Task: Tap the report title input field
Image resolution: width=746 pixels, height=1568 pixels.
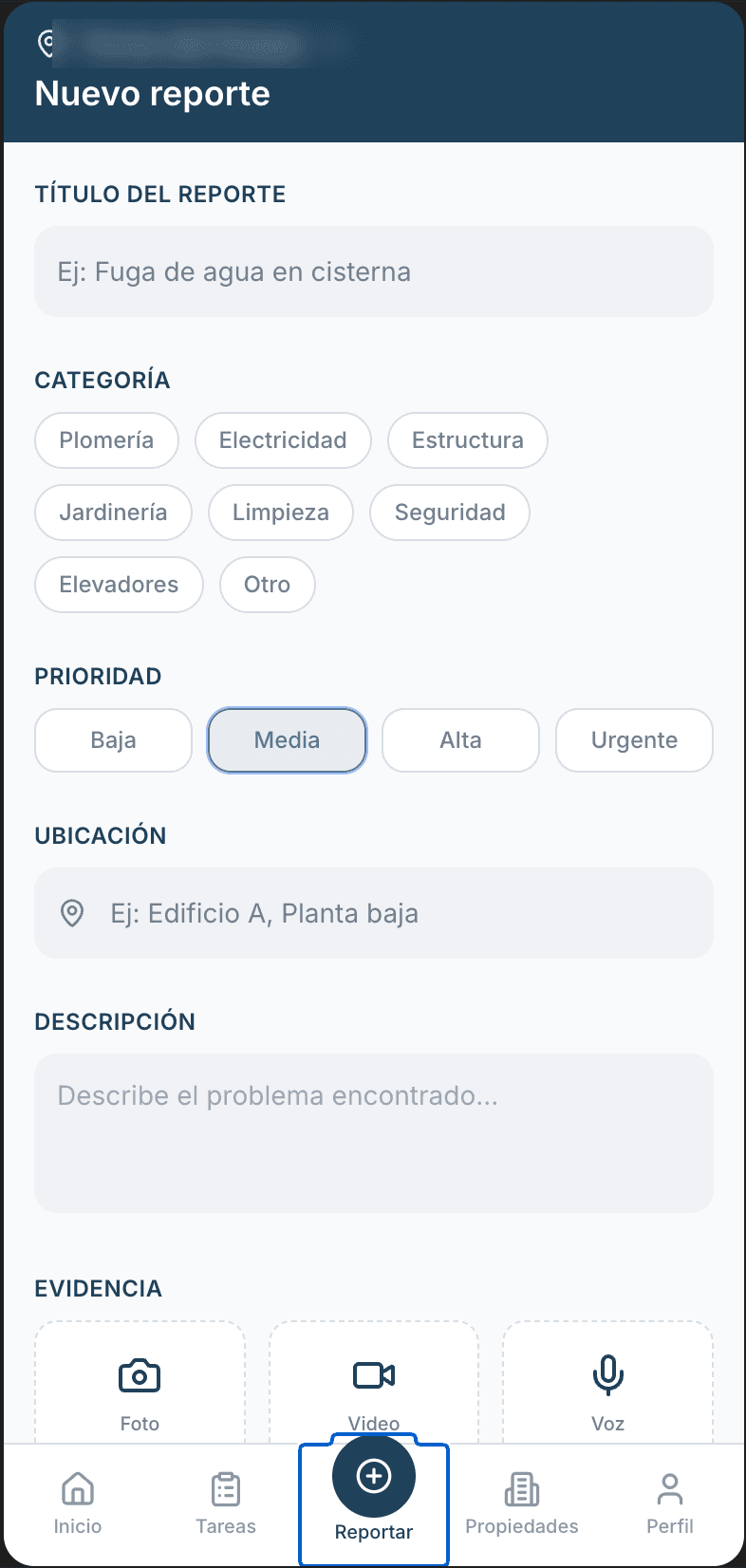Action: point(373,271)
